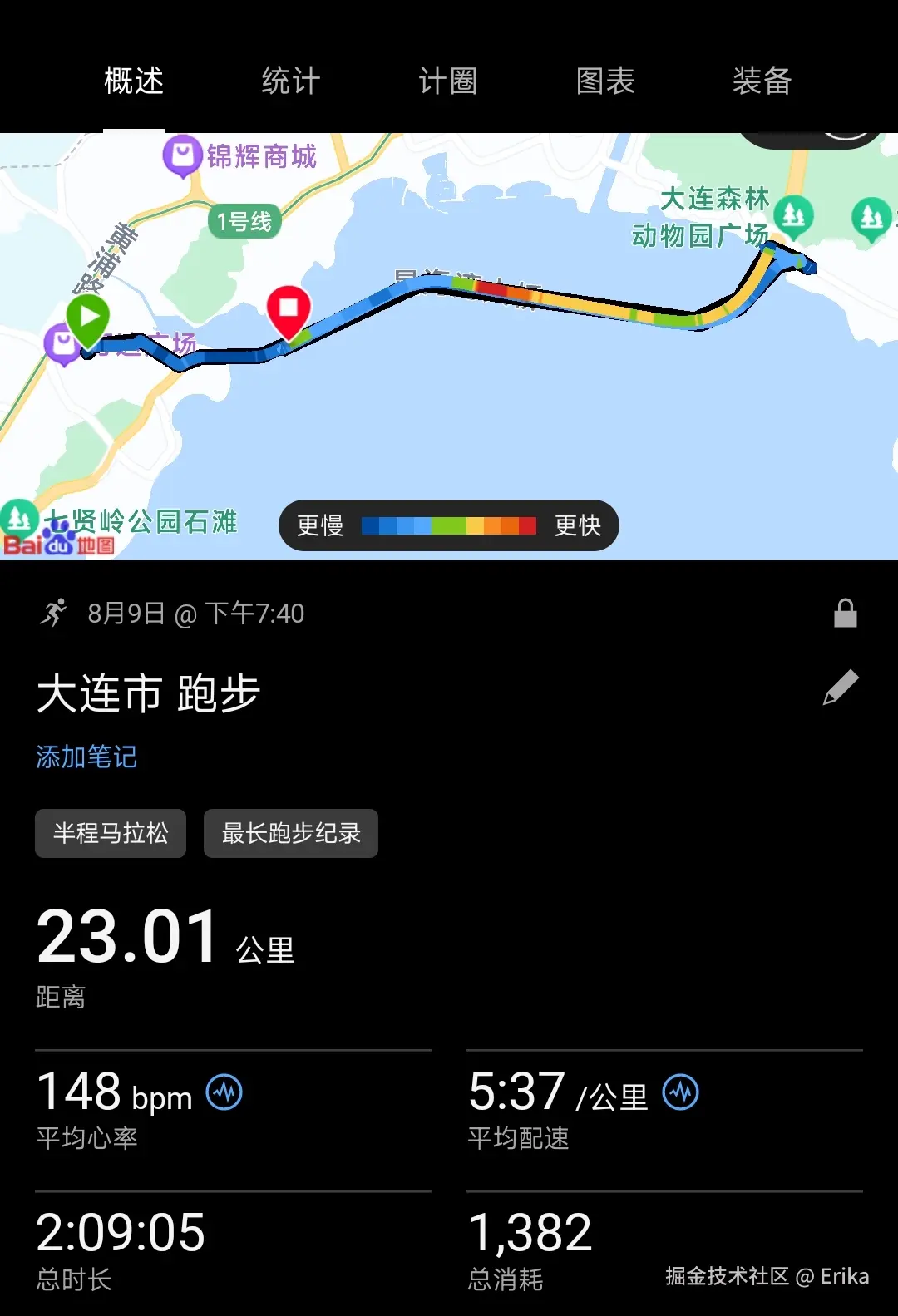Tap the heart rate graph icon beside 148 bpm
This screenshot has width=898, height=1316.
click(x=224, y=1093)
